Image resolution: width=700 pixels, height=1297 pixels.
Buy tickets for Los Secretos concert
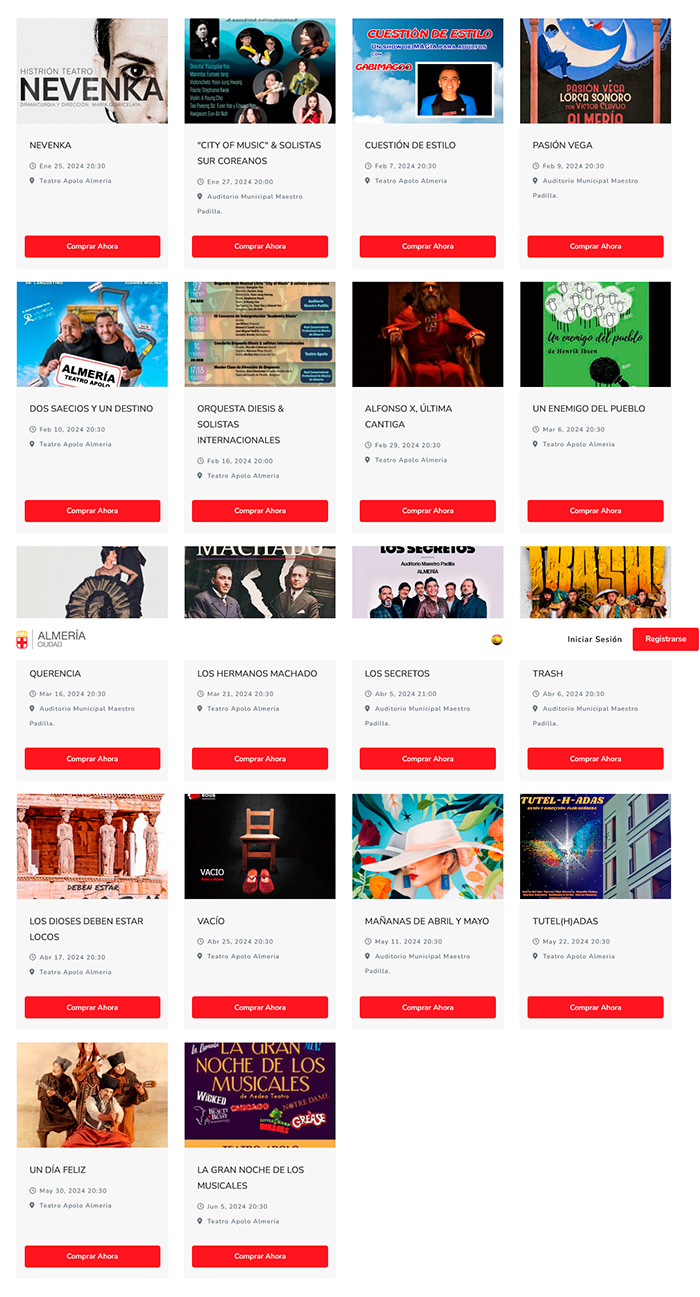pos(427,759)
